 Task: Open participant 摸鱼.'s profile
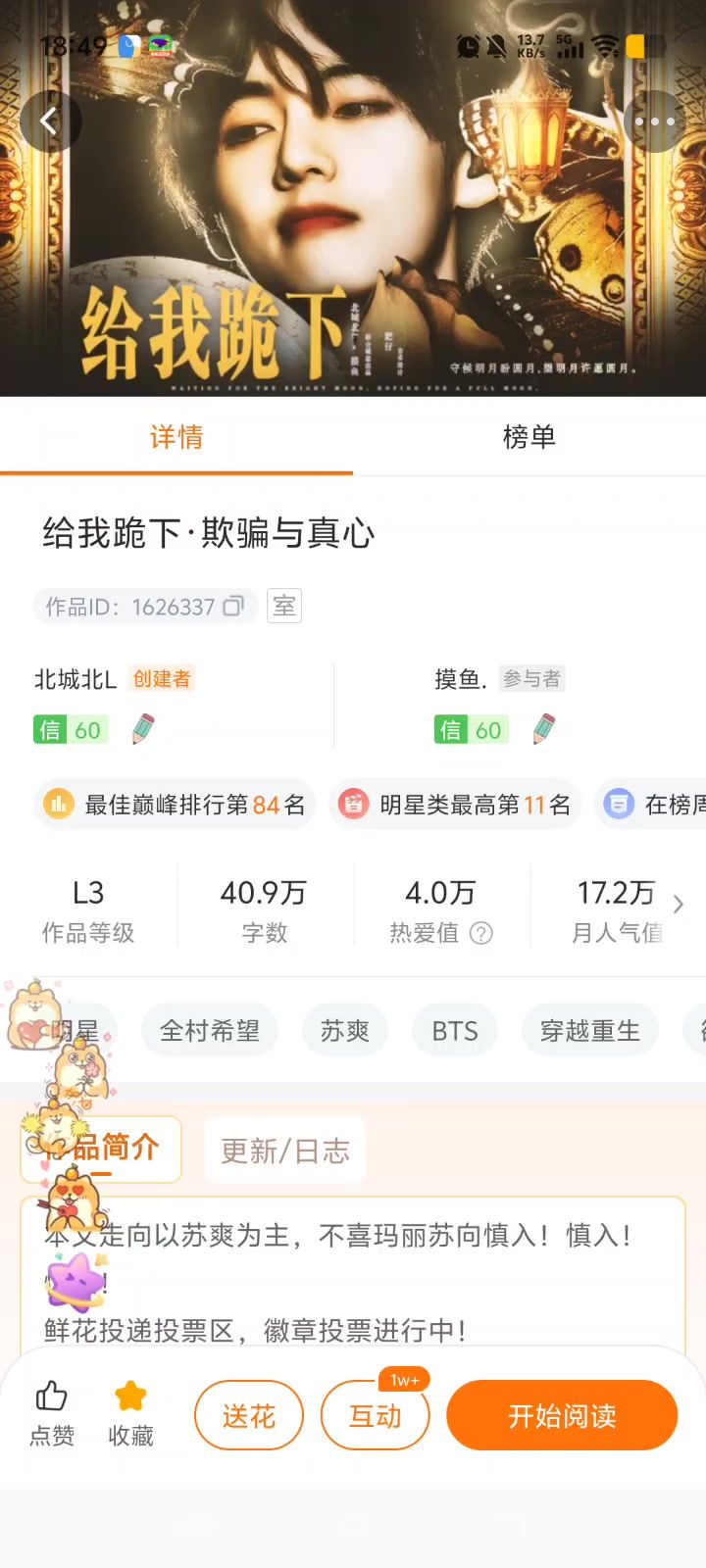pyautogui.click(x=461, y=679)
